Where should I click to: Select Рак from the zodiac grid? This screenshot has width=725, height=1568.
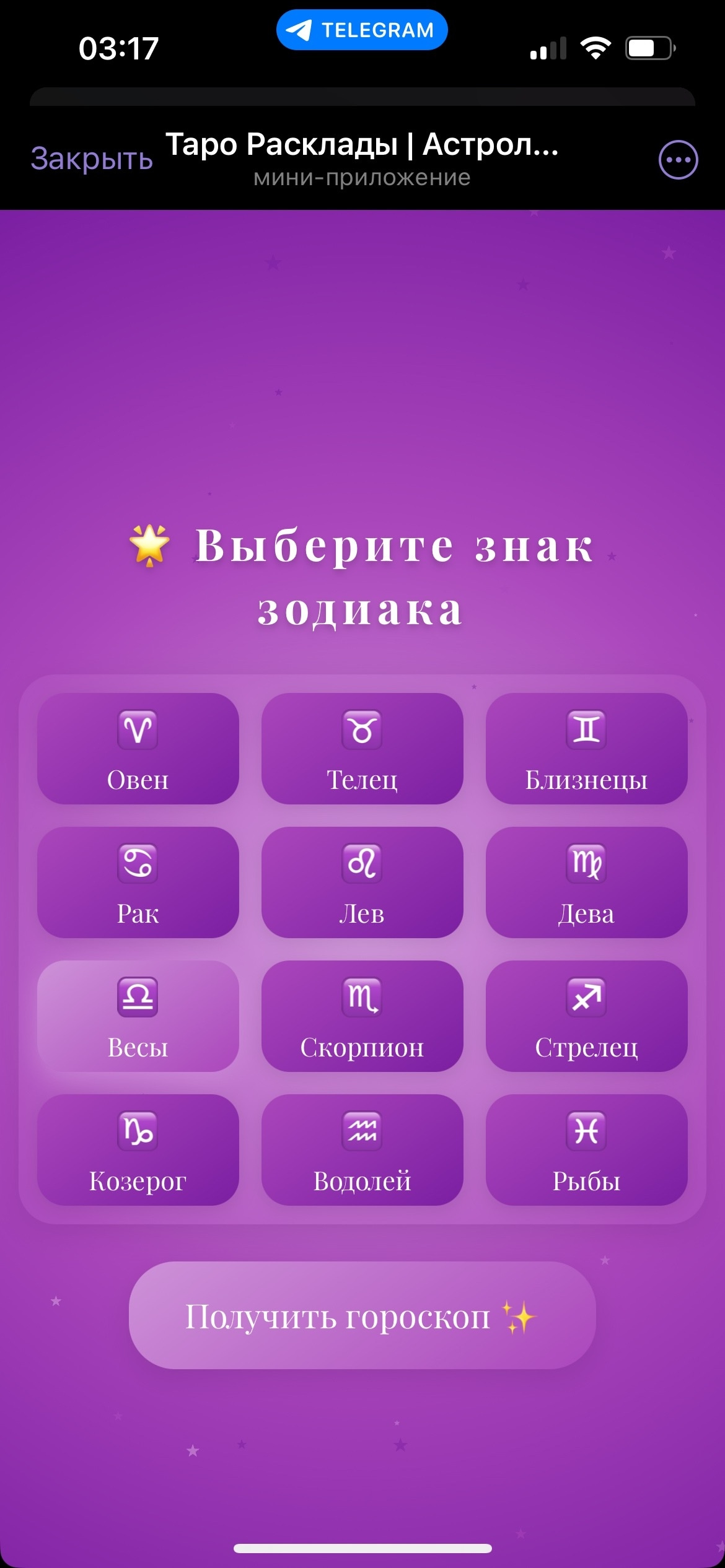tap(138, 882)
